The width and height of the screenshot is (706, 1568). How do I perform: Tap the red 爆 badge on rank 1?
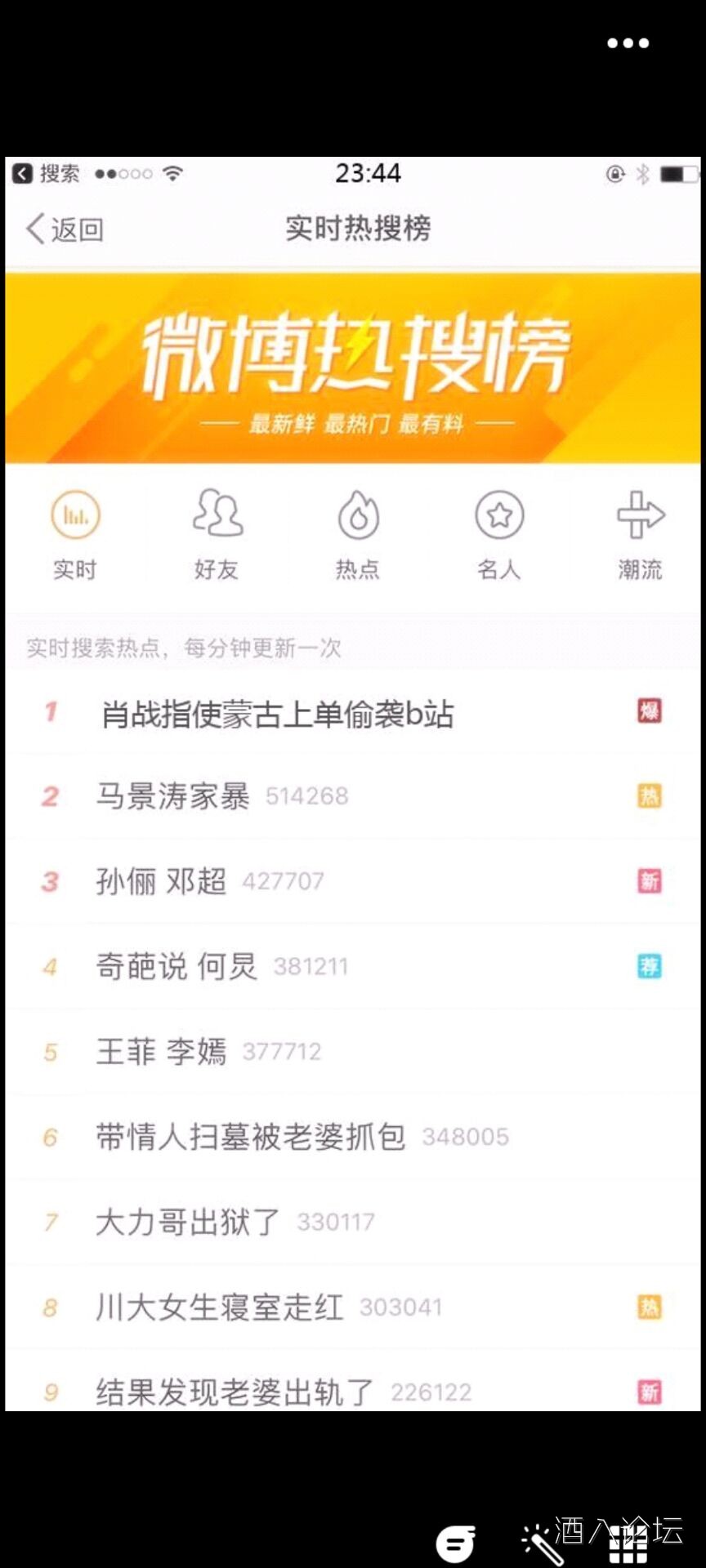click(x=648, y=711)
